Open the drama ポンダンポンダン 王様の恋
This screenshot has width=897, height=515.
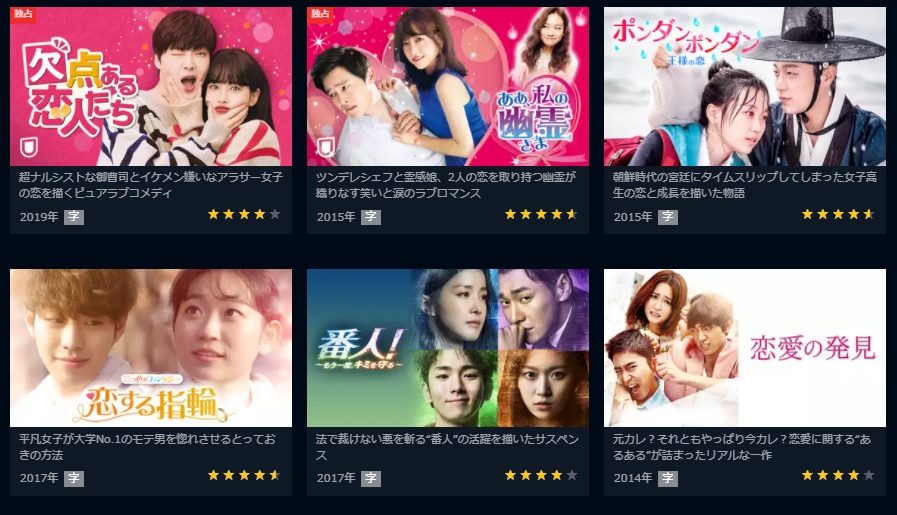744,87
